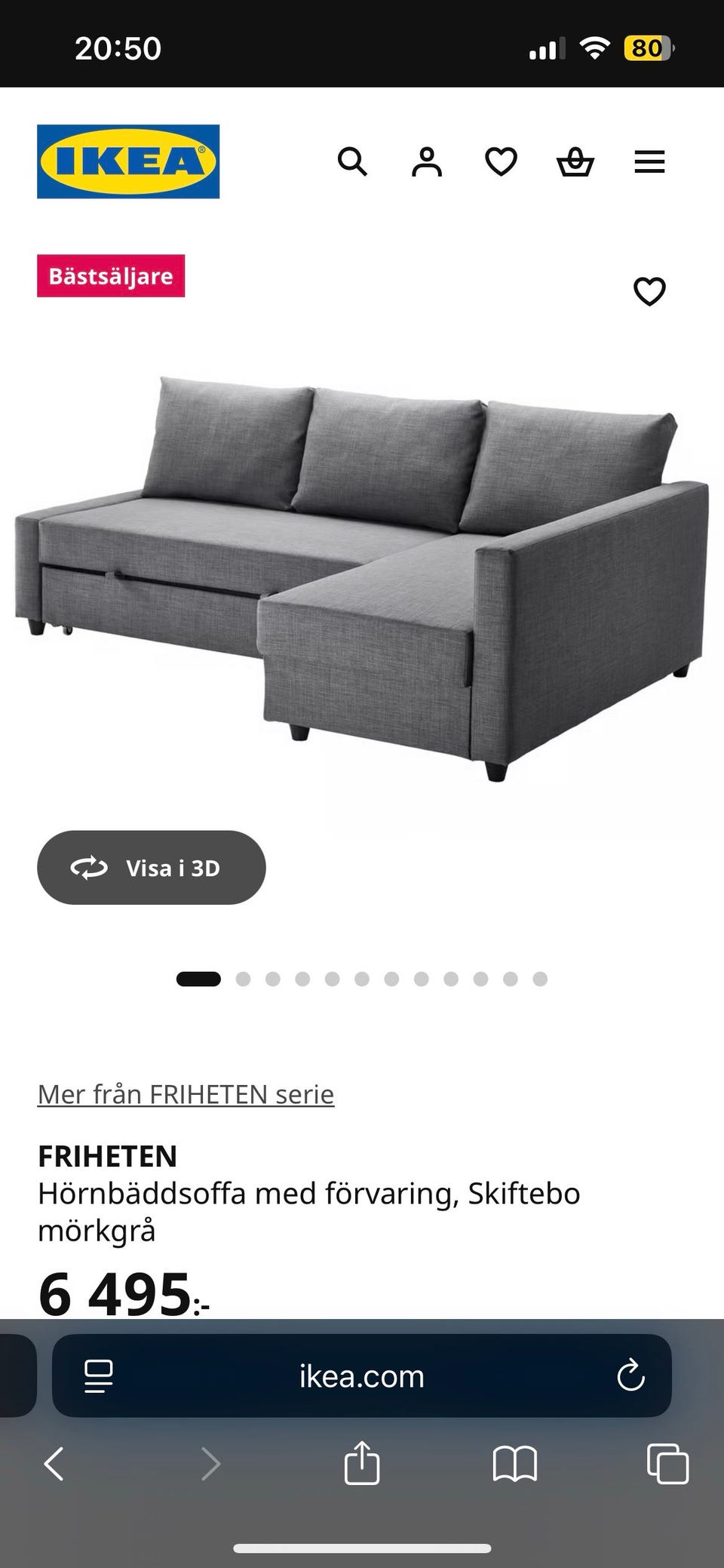The width and height of the screenshot is (724, 1568).
Task: Open your IKEA account profile
Action: pos(426,162)
